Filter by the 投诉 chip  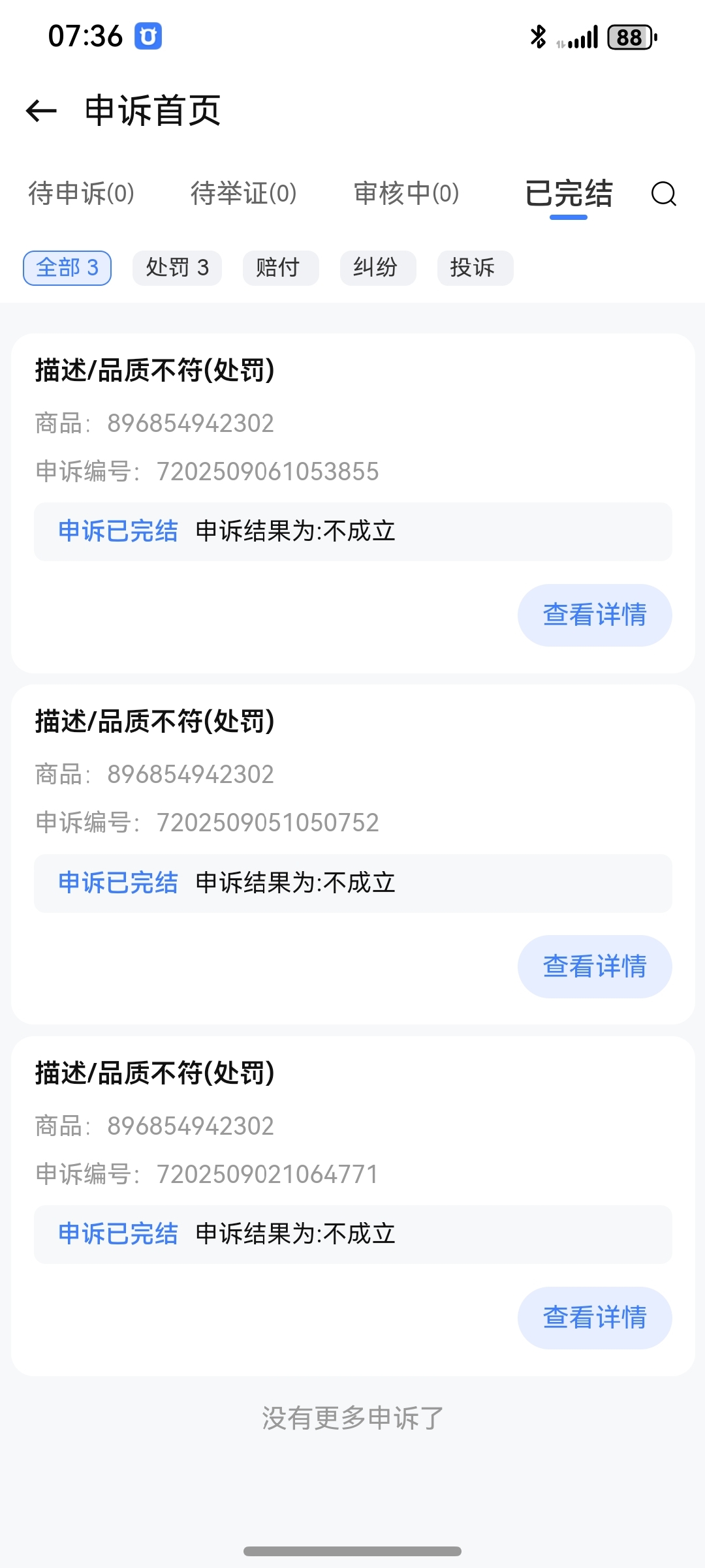click(475, 268)
